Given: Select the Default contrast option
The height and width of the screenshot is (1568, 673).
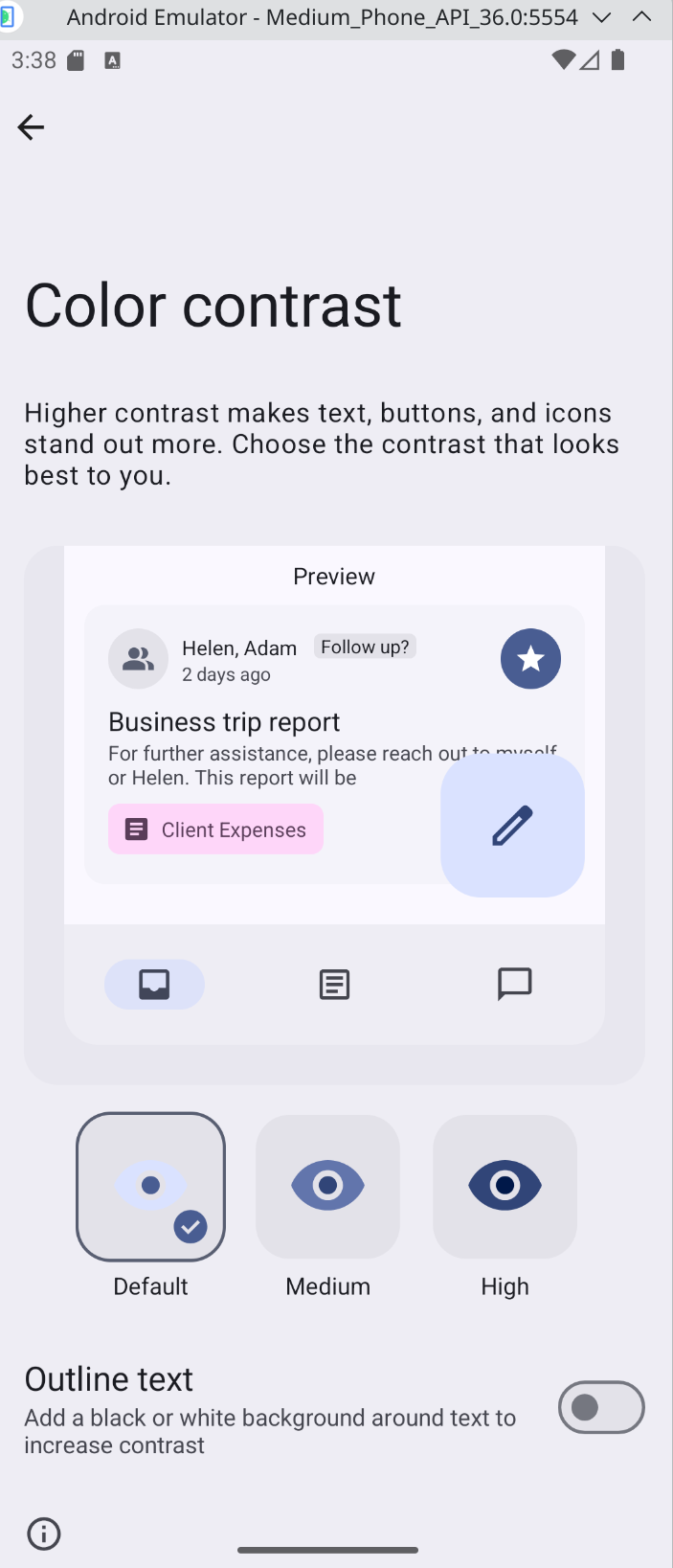Looking at the screenshot, I should [x=150, y=1186].
